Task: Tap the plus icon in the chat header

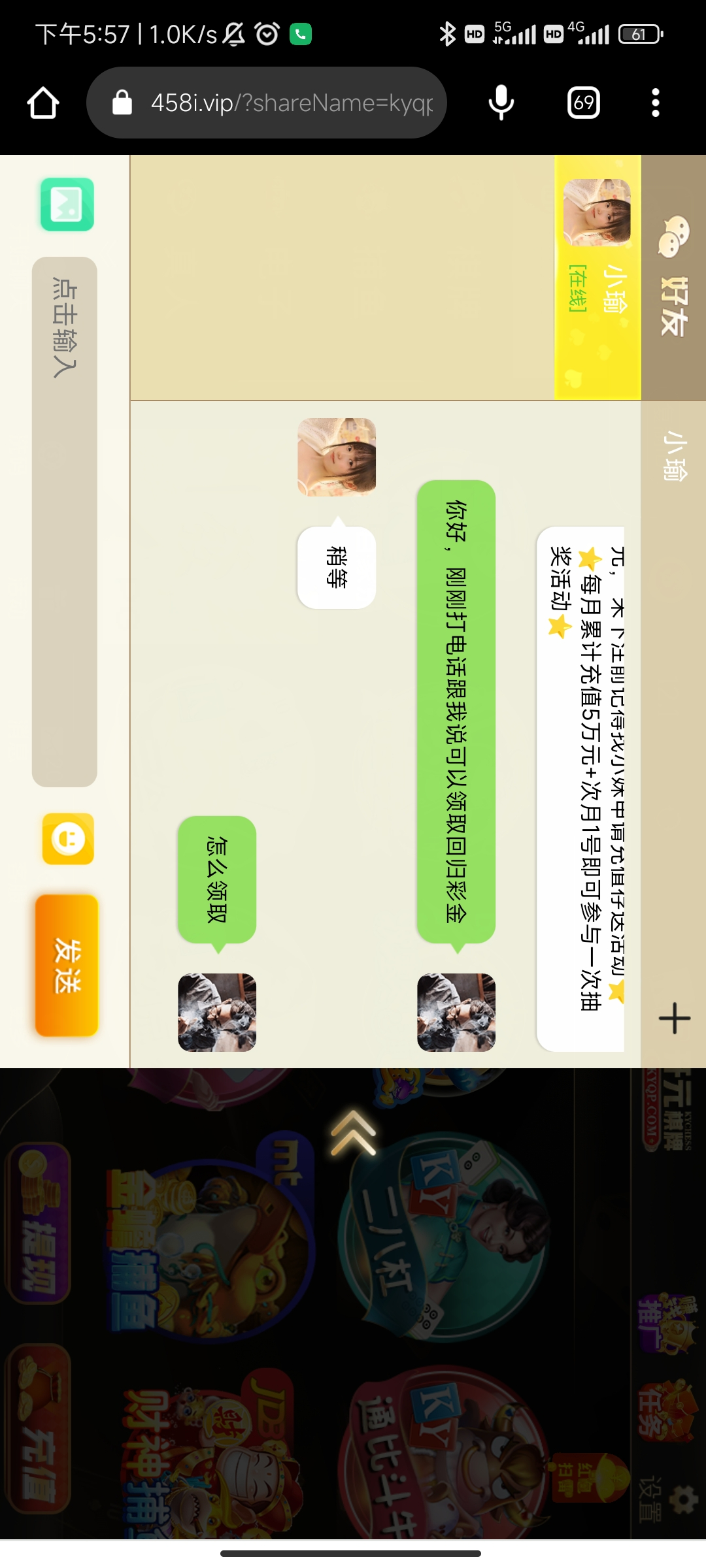Action: coord(675,1019)
